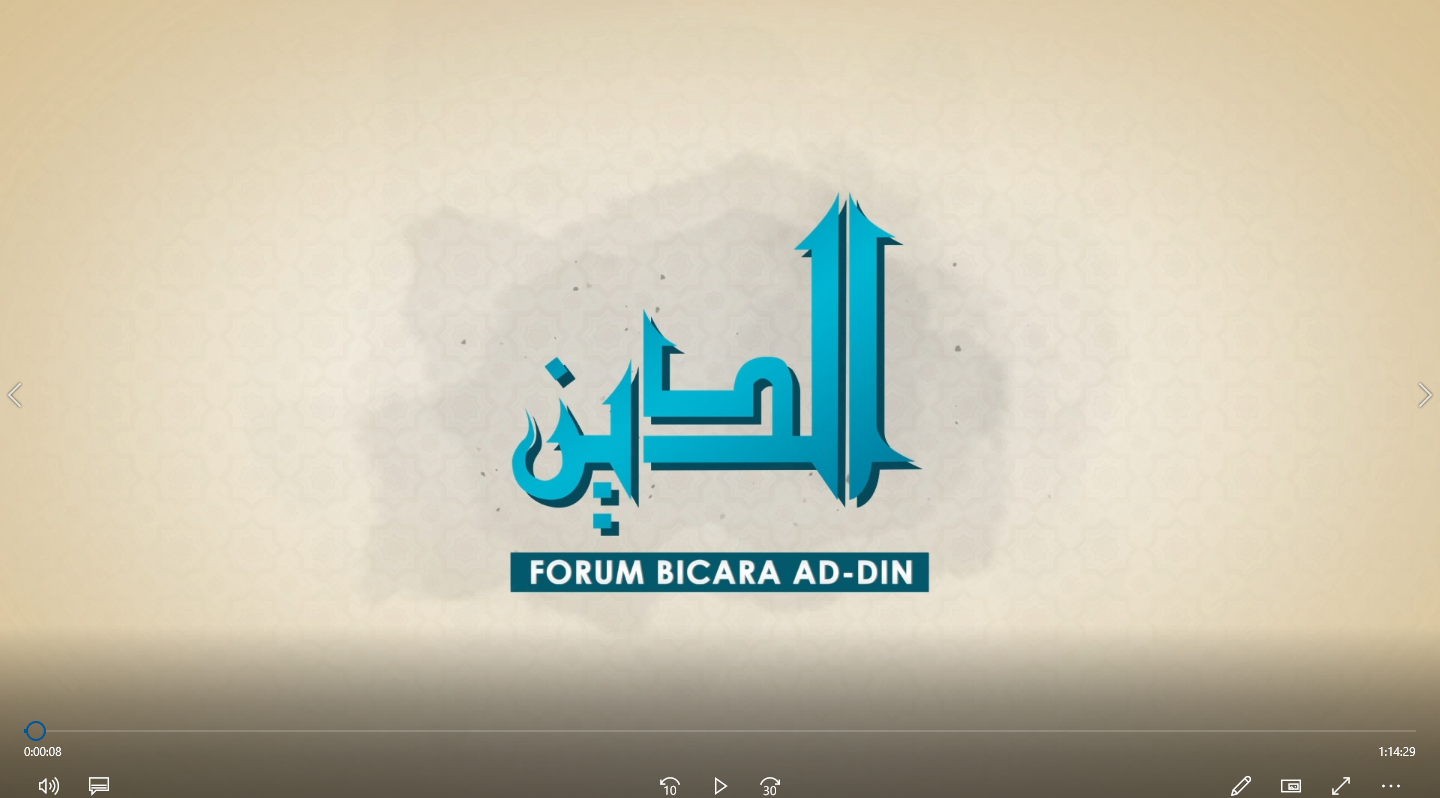The width and height of the screenshot is (1440, 798).
Task: Go to the next item arrow
Action: pyautogui.click(x=1425, y=395)
